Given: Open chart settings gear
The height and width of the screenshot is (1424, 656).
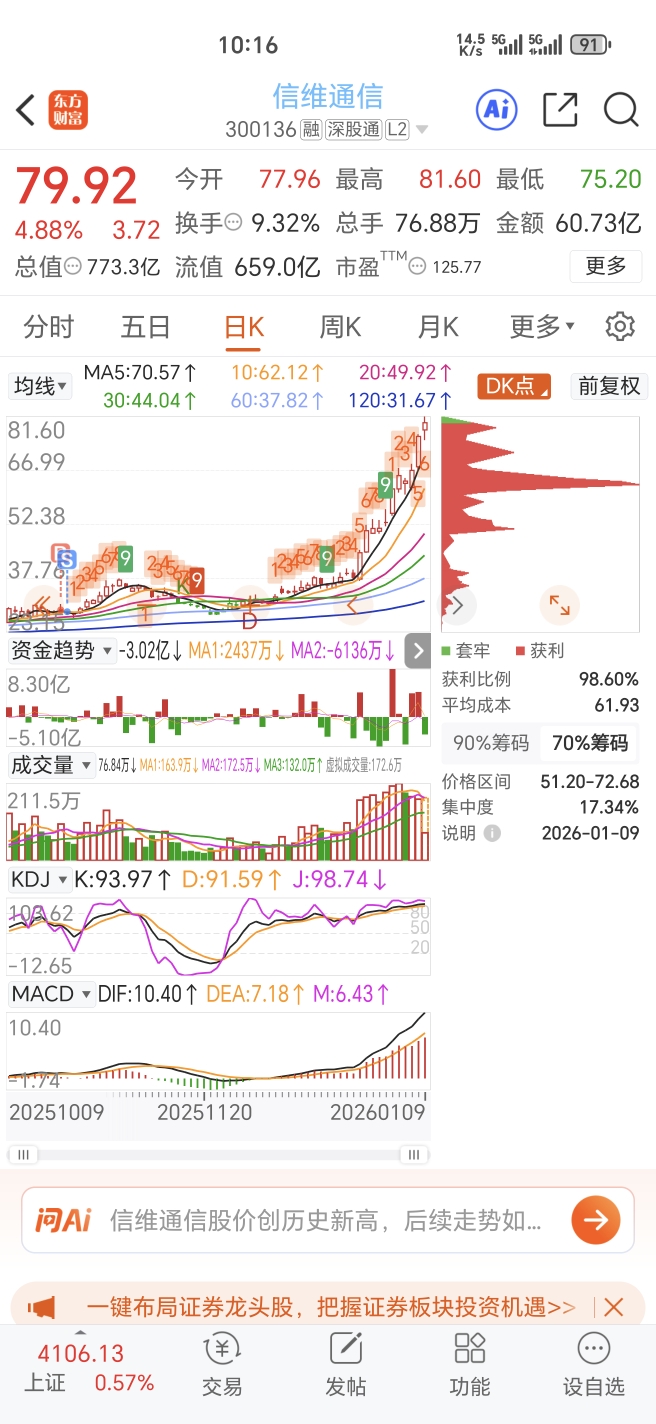Looking at the screenshot, I should [x=620, y=327].
